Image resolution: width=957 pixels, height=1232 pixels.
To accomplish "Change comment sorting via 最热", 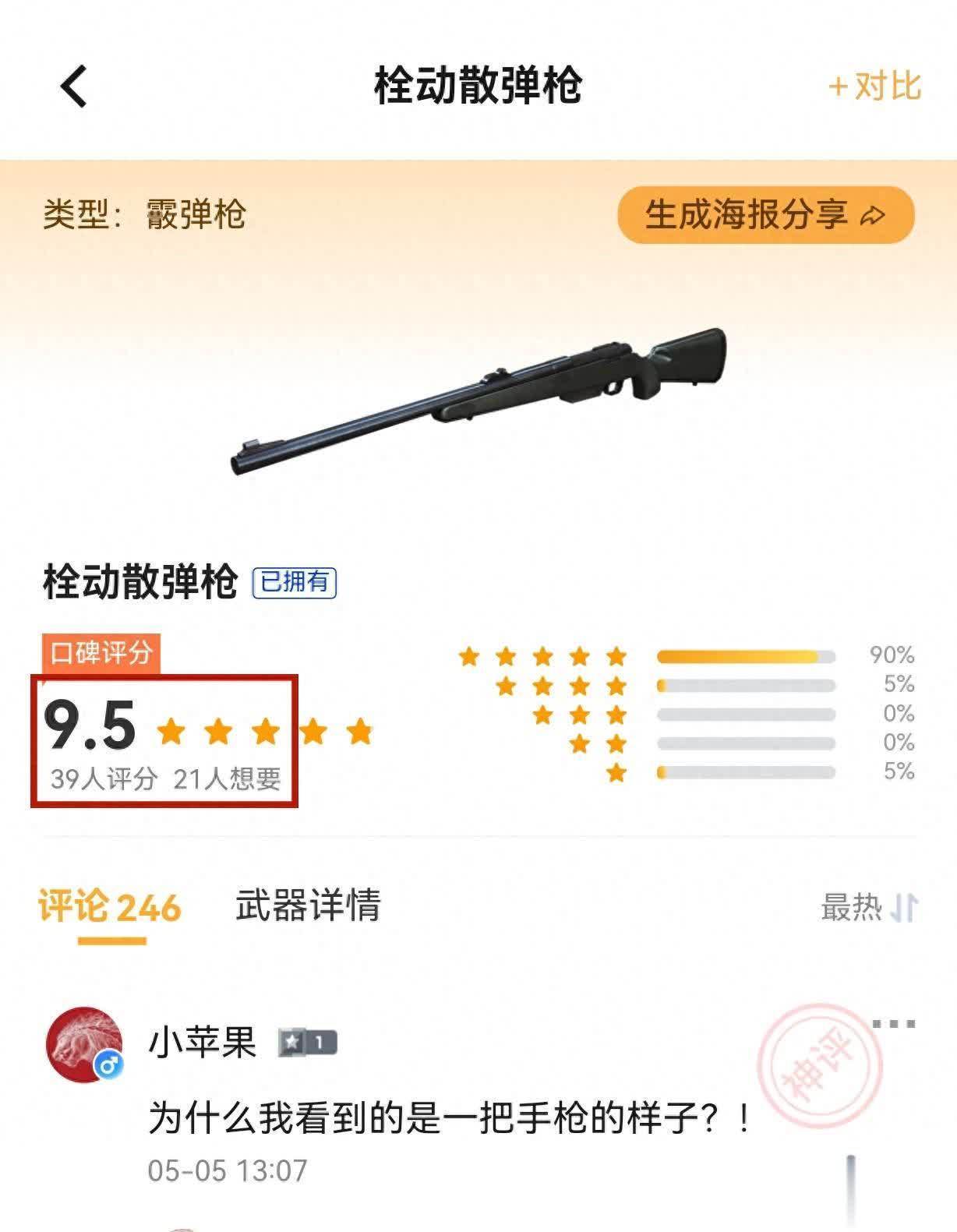I will click(x=868, y=908).
